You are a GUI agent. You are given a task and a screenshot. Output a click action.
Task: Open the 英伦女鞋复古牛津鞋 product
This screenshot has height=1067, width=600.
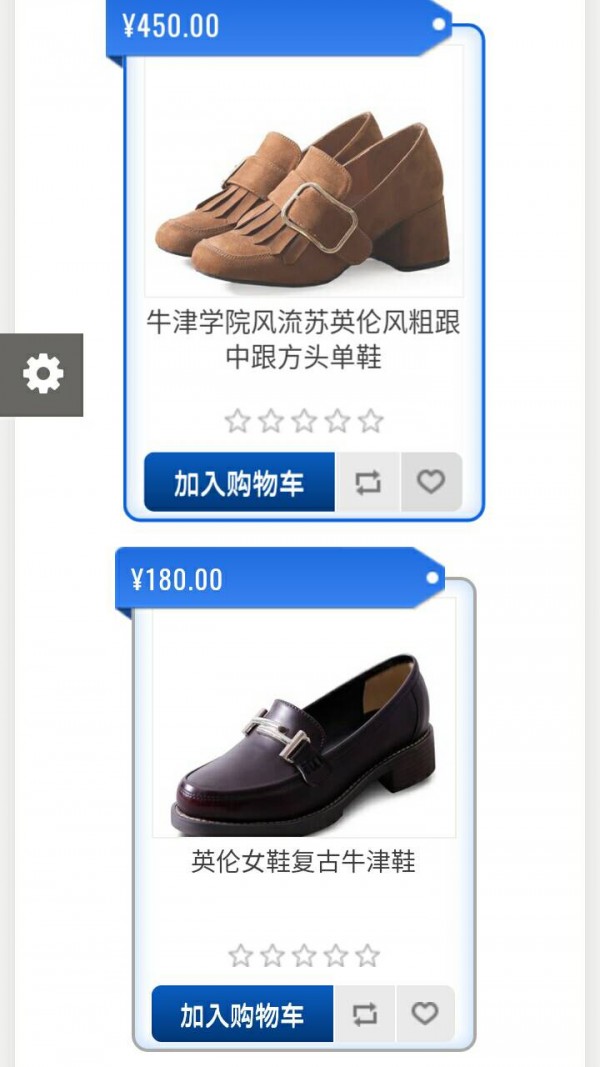(x=303, y=861)
